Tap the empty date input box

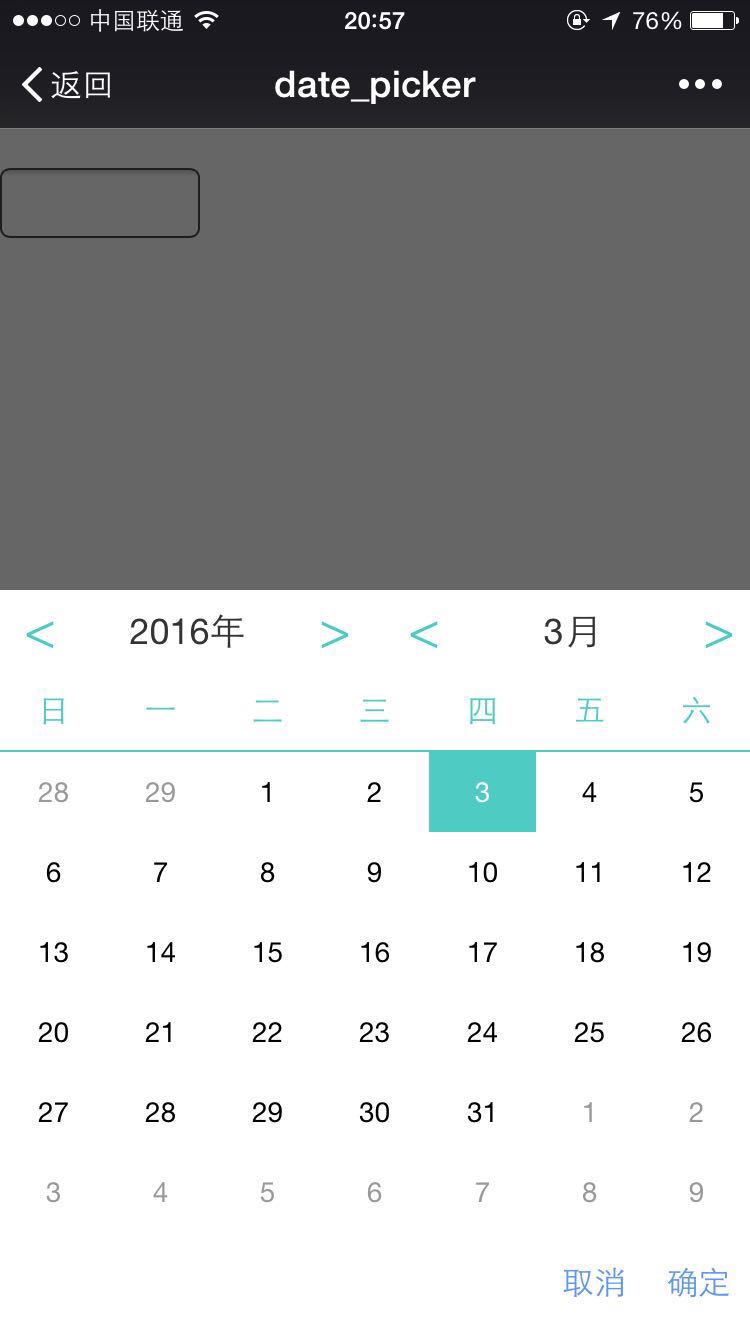click(100, 203)
